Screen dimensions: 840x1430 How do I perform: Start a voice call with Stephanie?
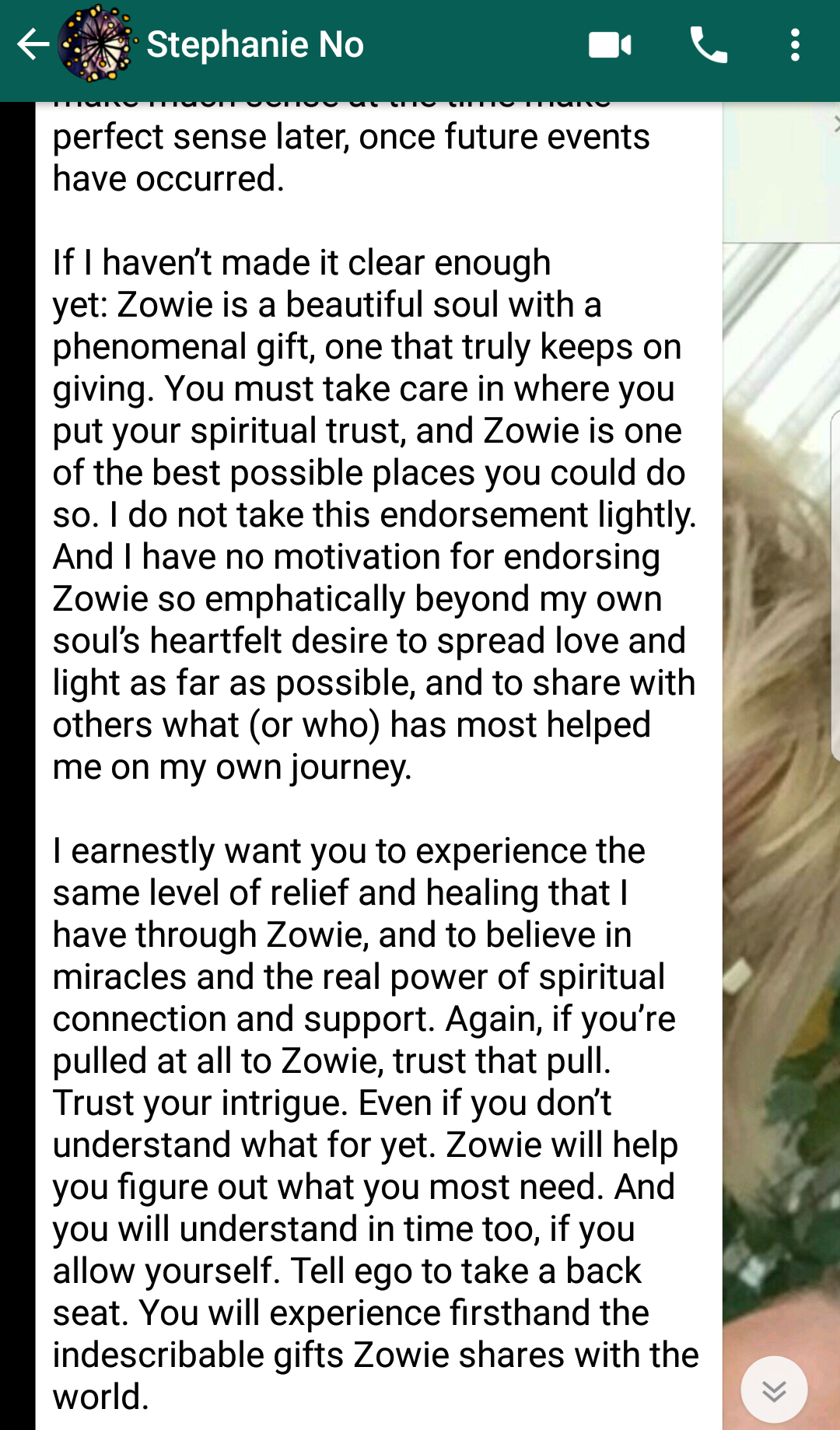point(709,45)
